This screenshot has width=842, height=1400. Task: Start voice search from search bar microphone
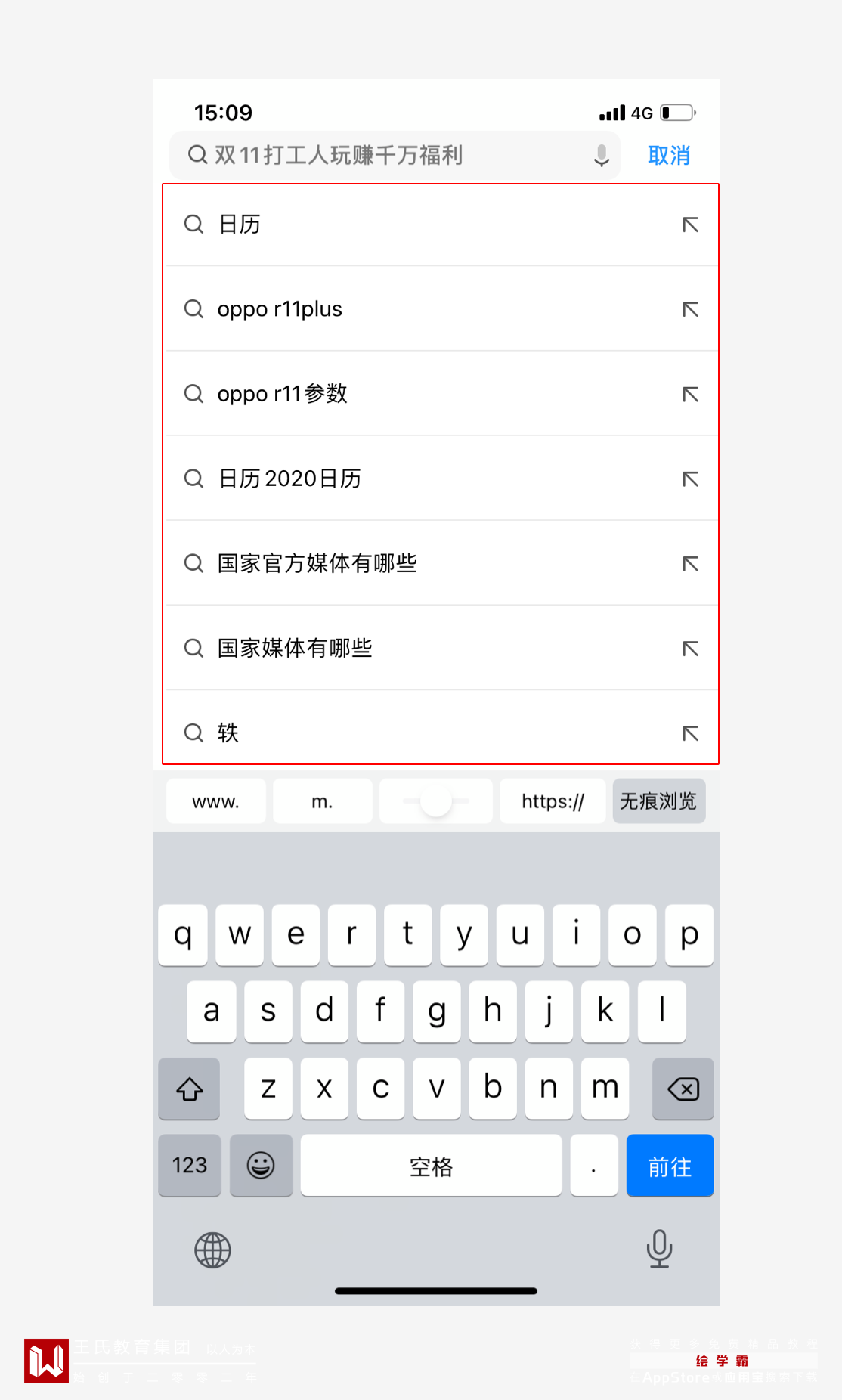pos(601,155)
